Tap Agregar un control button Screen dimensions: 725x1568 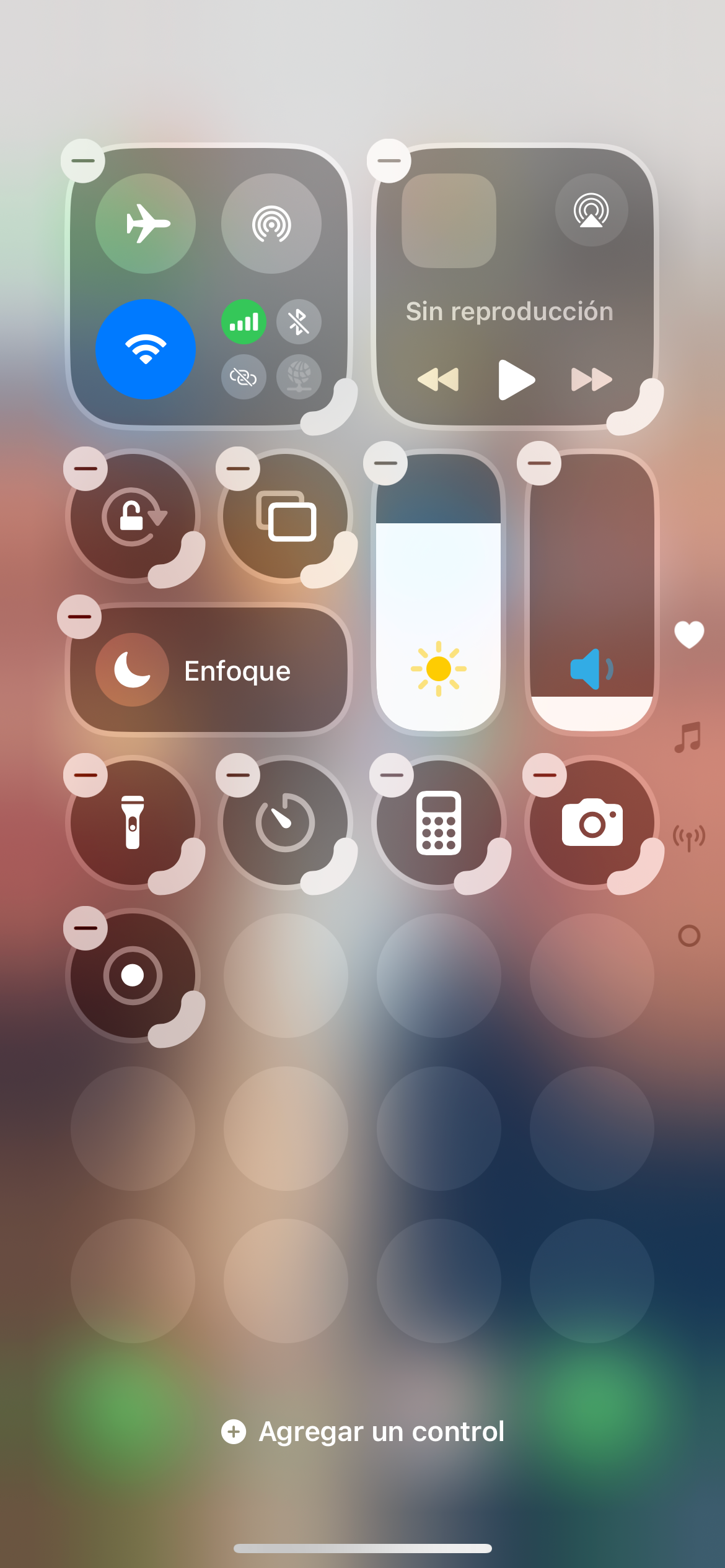click(x=363, y=1432)
